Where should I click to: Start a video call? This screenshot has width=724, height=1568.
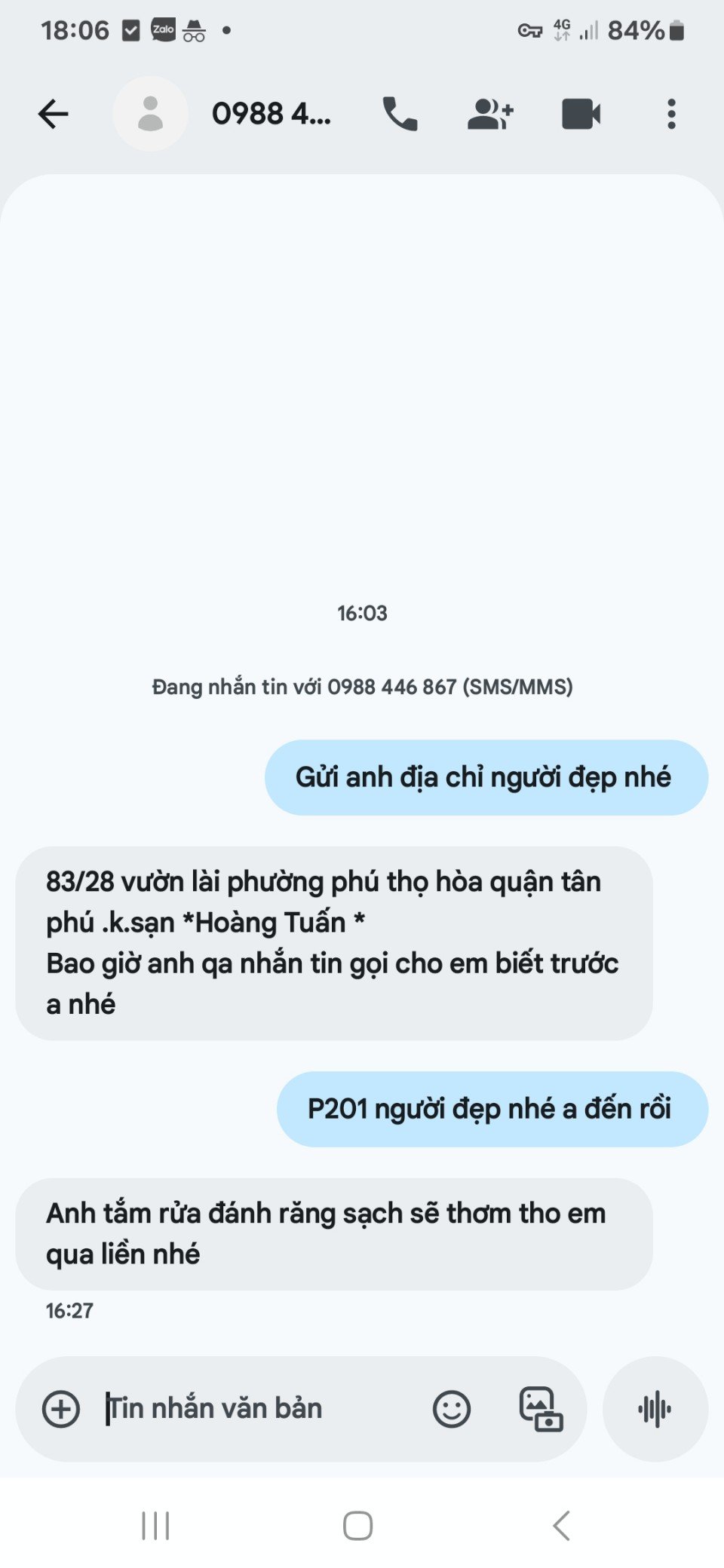pos(581,114)
